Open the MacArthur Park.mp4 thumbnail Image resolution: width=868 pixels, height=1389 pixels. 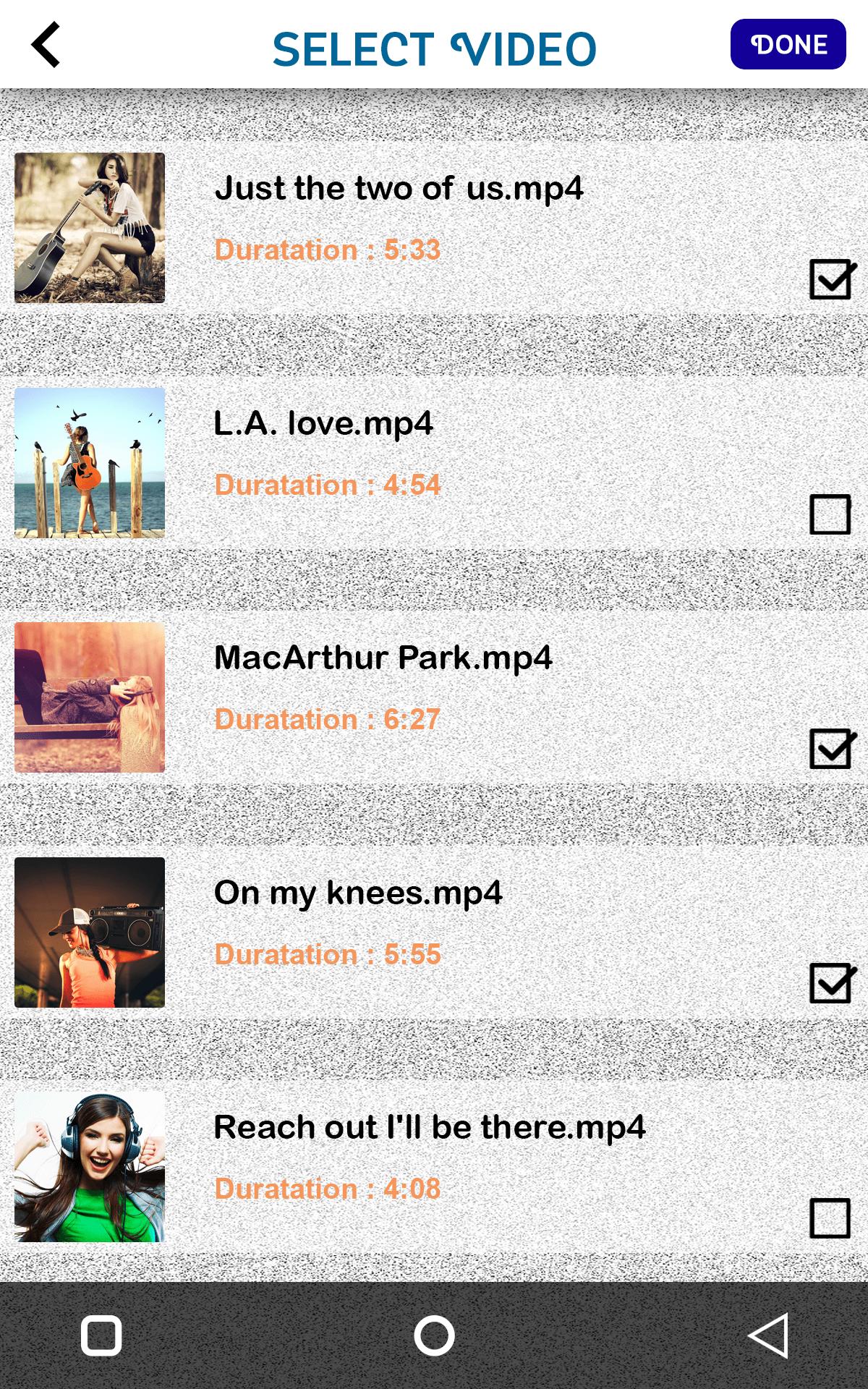(x=90, y=697)
